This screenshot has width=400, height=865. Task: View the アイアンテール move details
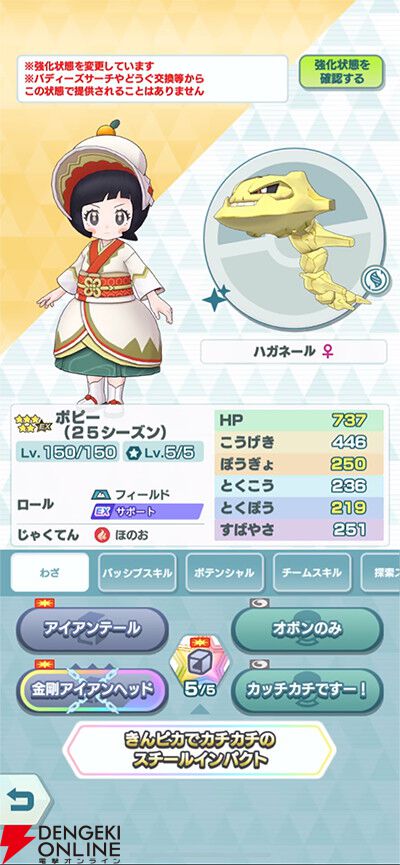click(92, 630)
